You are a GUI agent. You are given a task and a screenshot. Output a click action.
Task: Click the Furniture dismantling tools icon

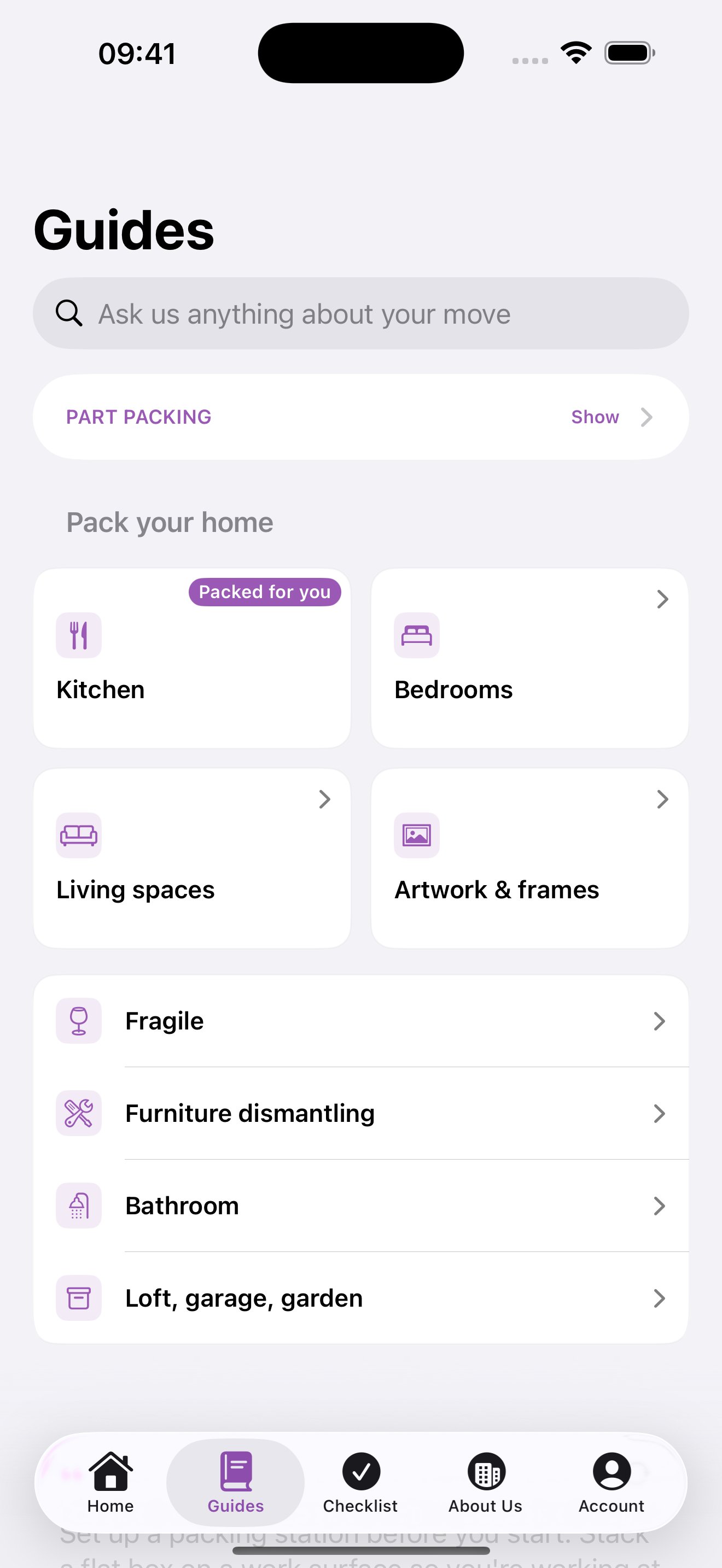click(78, 1113)
